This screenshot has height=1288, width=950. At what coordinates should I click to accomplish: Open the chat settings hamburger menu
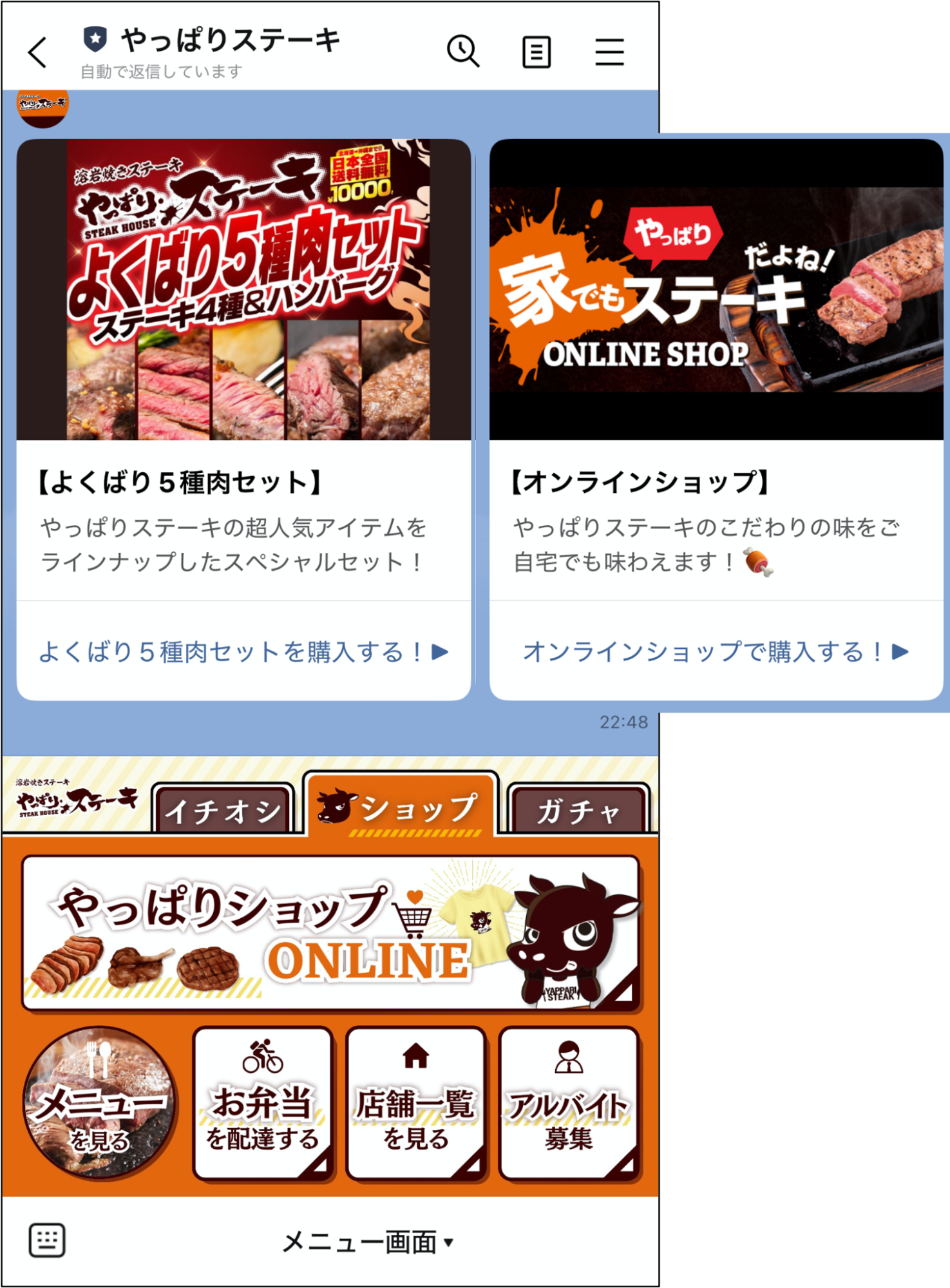[x=610, y=53]
